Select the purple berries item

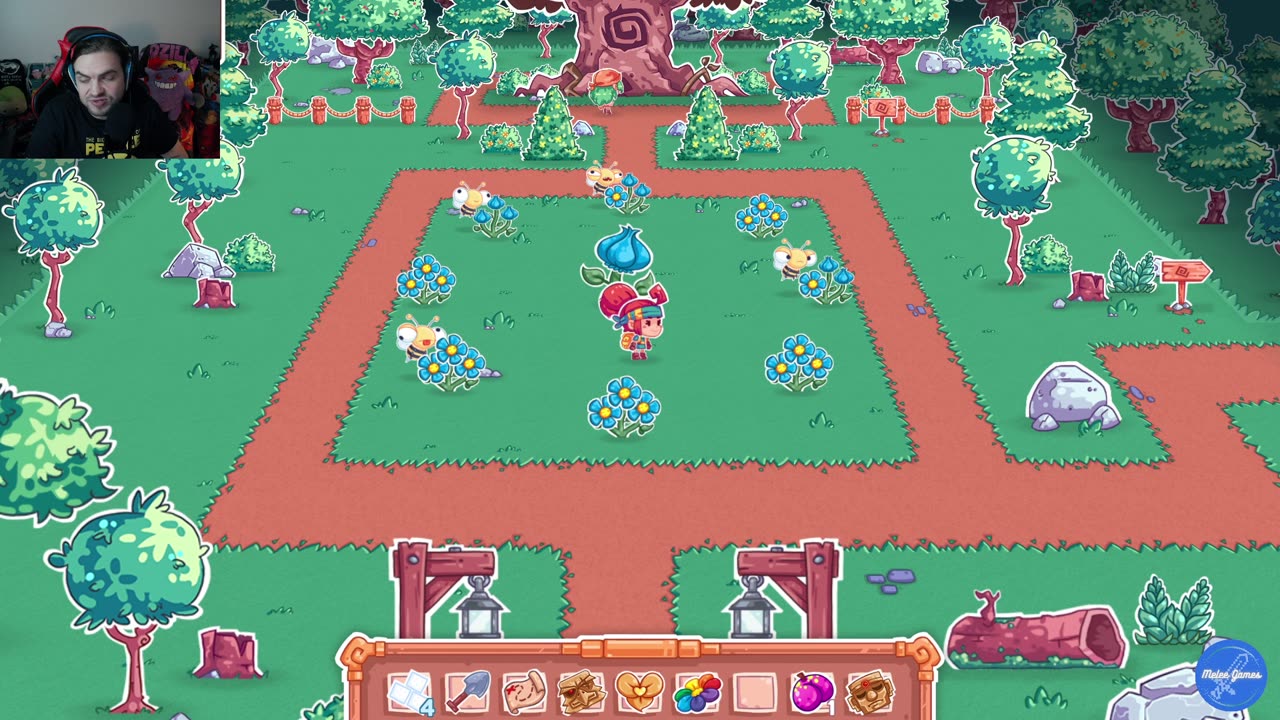pyautogui.click(x=812, y=691)
